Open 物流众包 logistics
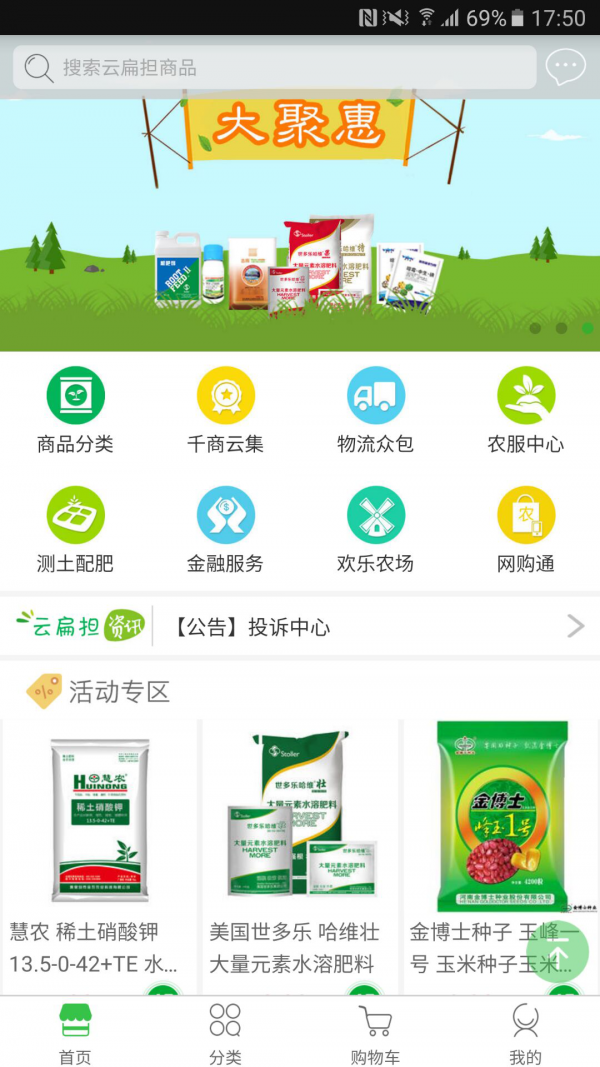Screen dimensions: 600x1067 pyautogui.click(x=375, y=410)
